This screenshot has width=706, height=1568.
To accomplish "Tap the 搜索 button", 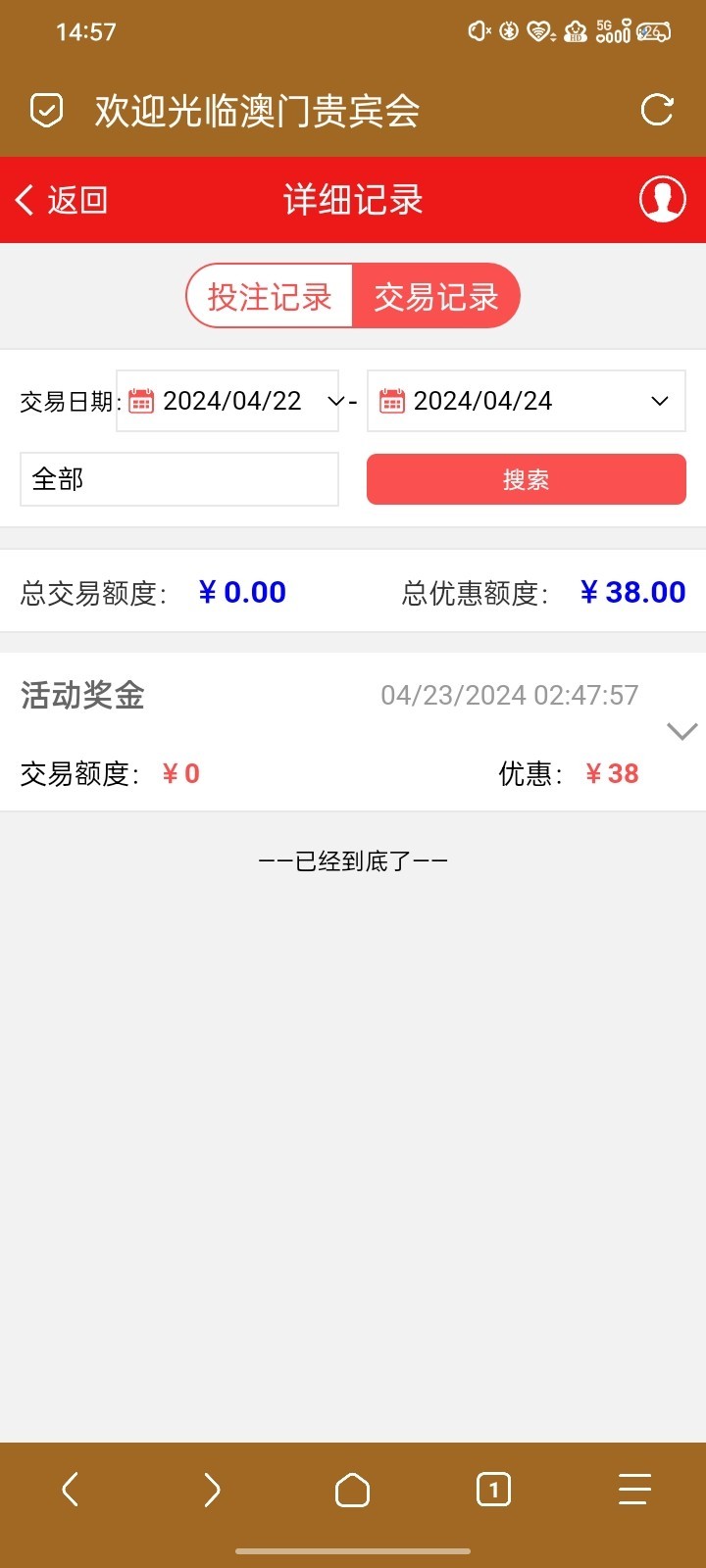I will (526, 479).
